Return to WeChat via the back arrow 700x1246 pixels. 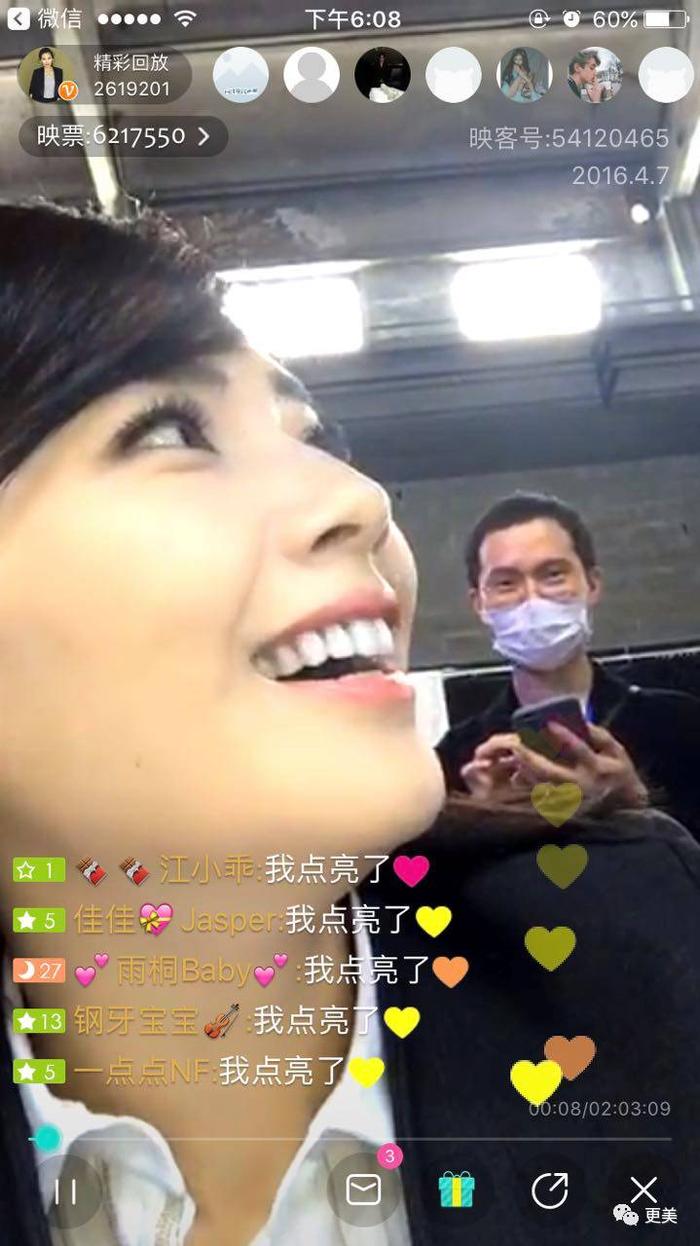[18, 19]
